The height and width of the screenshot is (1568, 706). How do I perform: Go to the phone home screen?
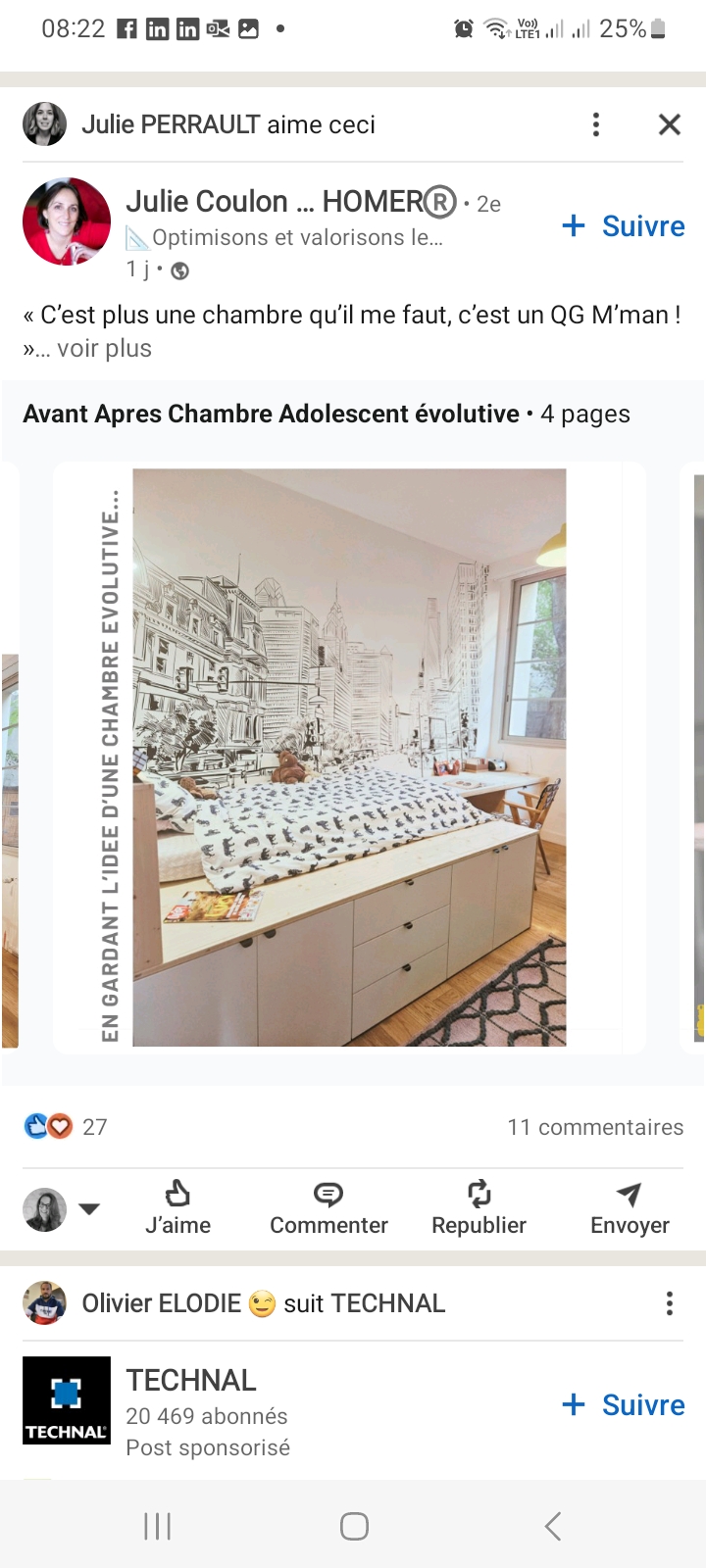354,1526
